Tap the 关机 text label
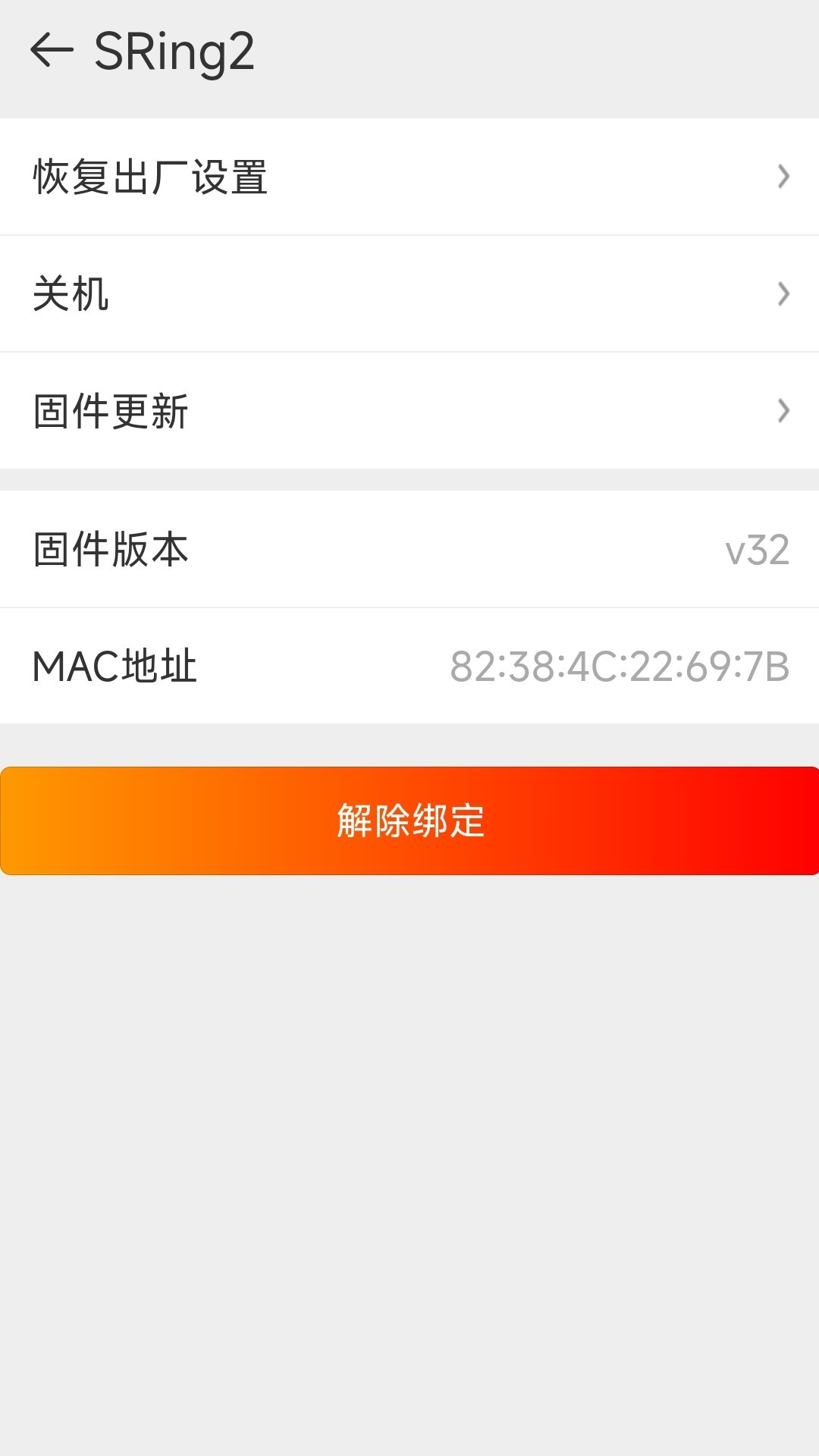This screenshot has height=1456, width=819. 73,293
